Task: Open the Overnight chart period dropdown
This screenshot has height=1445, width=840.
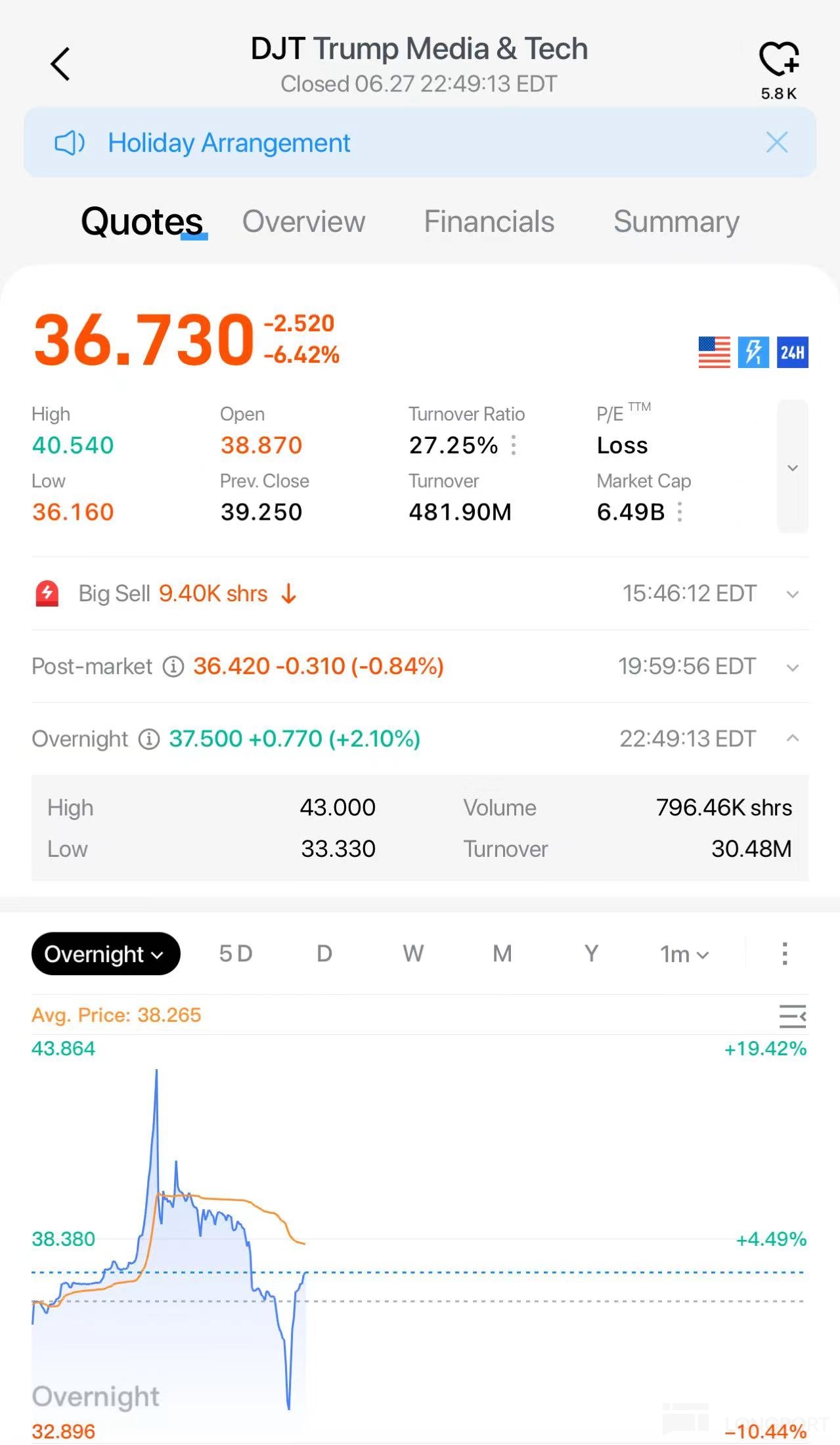Action: [x=106, y=953]
